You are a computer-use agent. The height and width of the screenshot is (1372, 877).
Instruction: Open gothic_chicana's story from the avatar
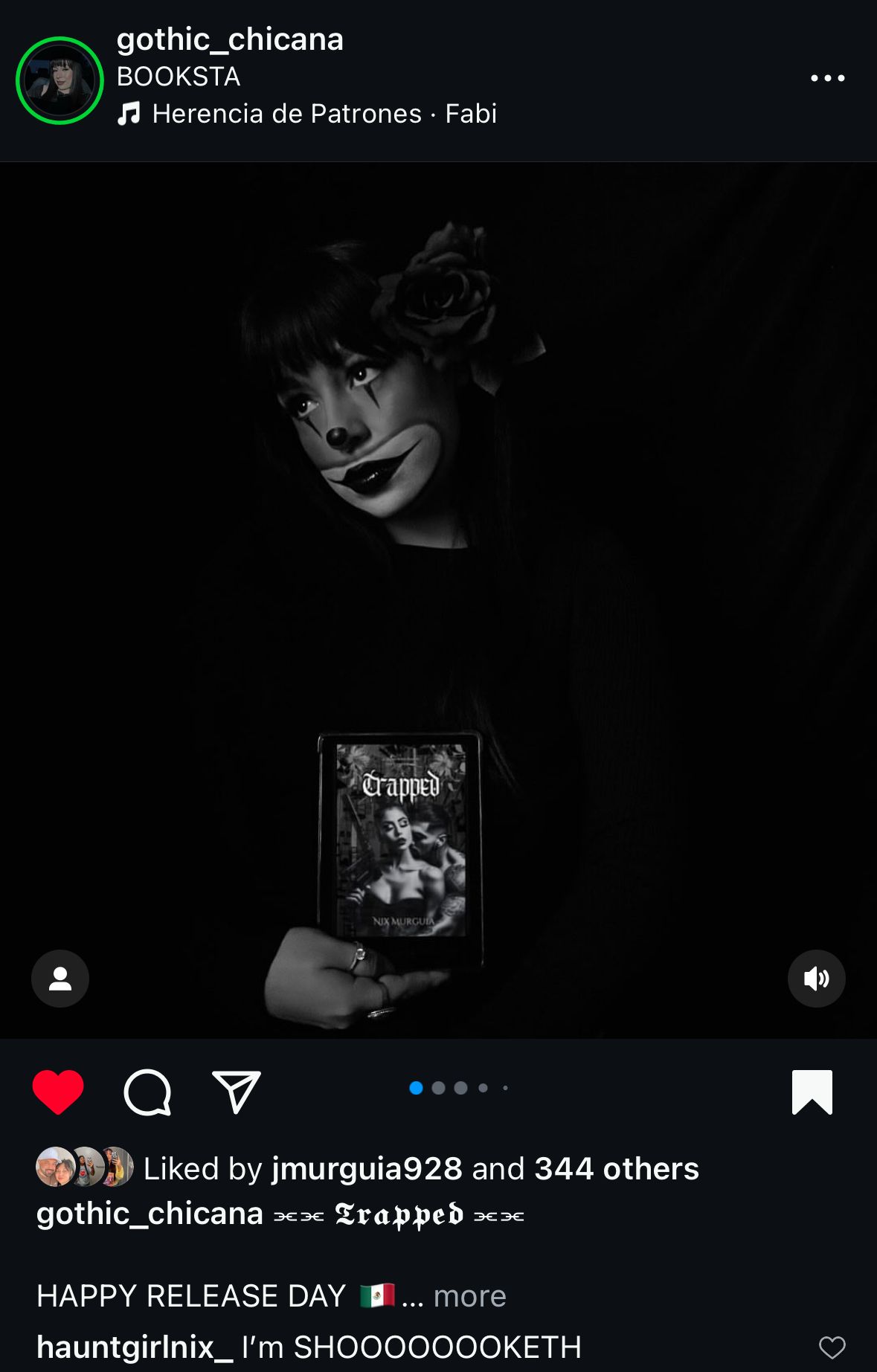[60, 80]
